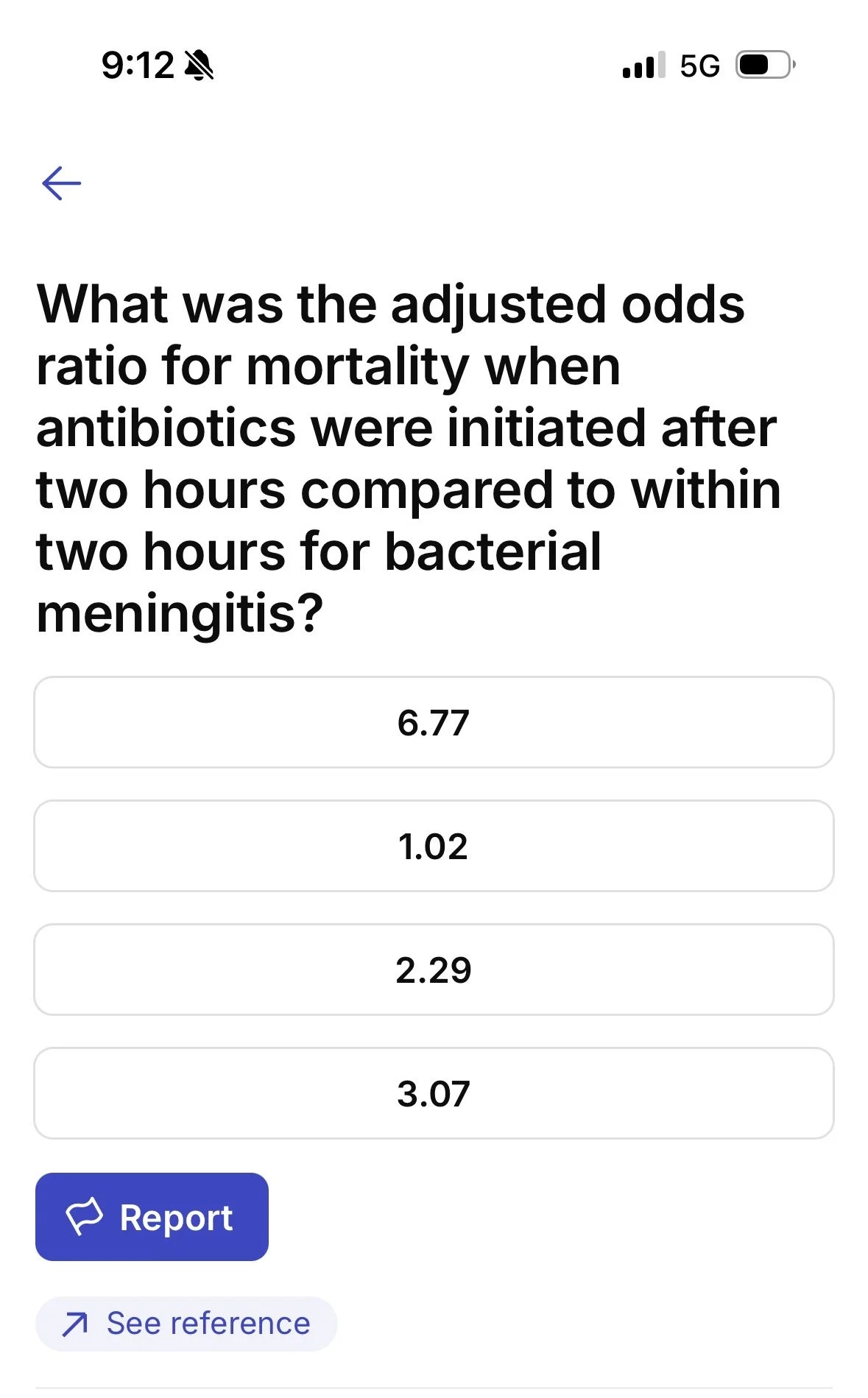This screenshot has width=868, height=1398.
Task: Report this question
Action: point(152,1217)
